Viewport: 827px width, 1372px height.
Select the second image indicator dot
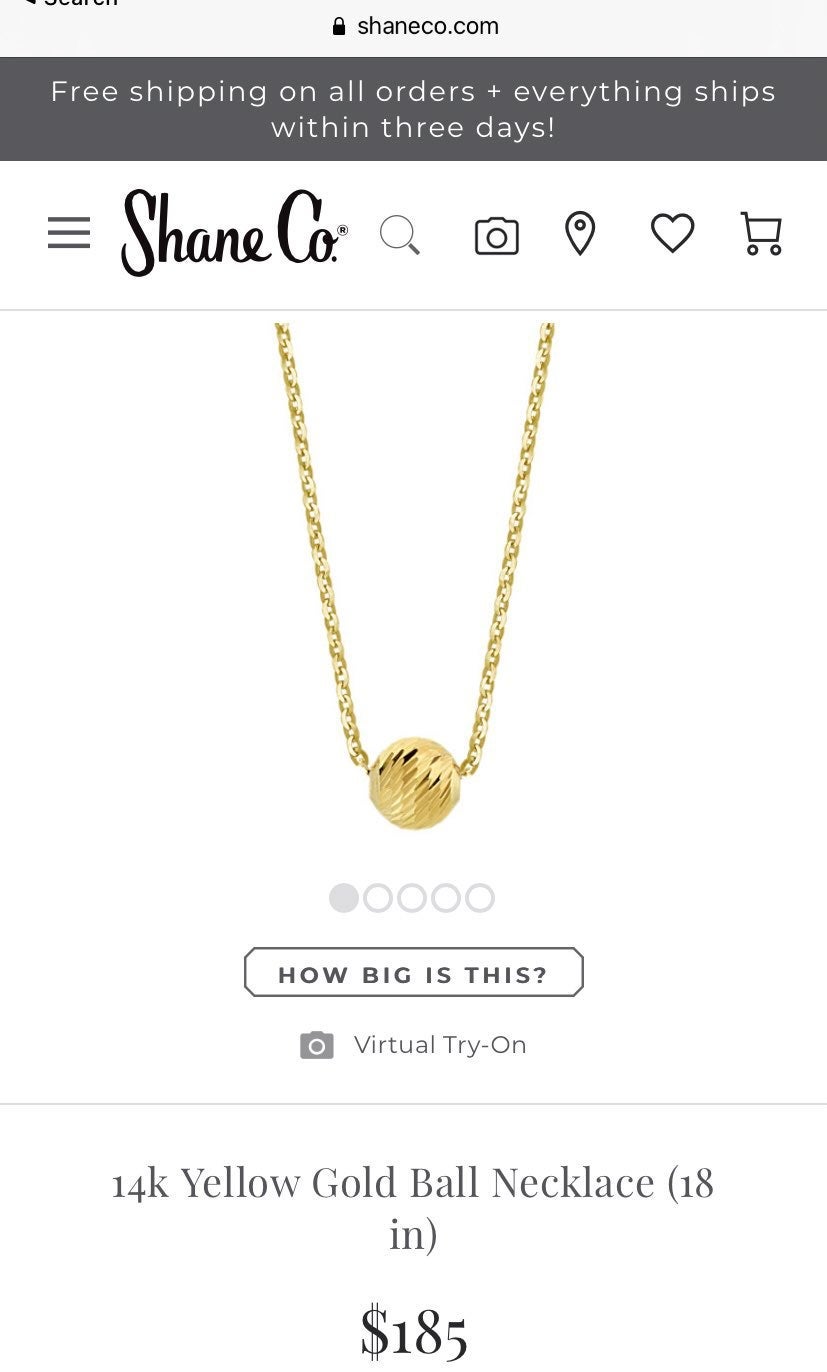(378, 898)
